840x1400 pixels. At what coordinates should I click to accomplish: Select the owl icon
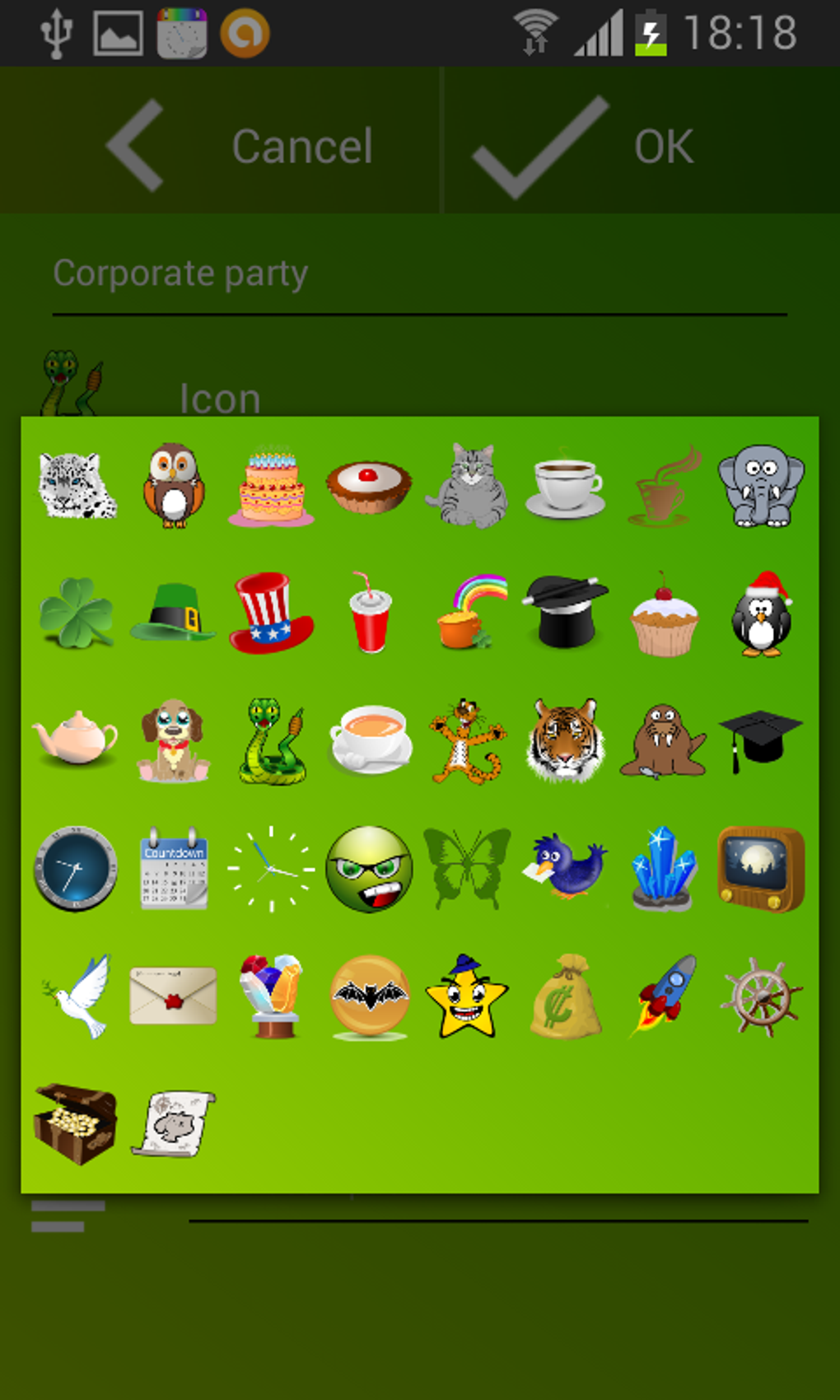(x=173, y=485)
